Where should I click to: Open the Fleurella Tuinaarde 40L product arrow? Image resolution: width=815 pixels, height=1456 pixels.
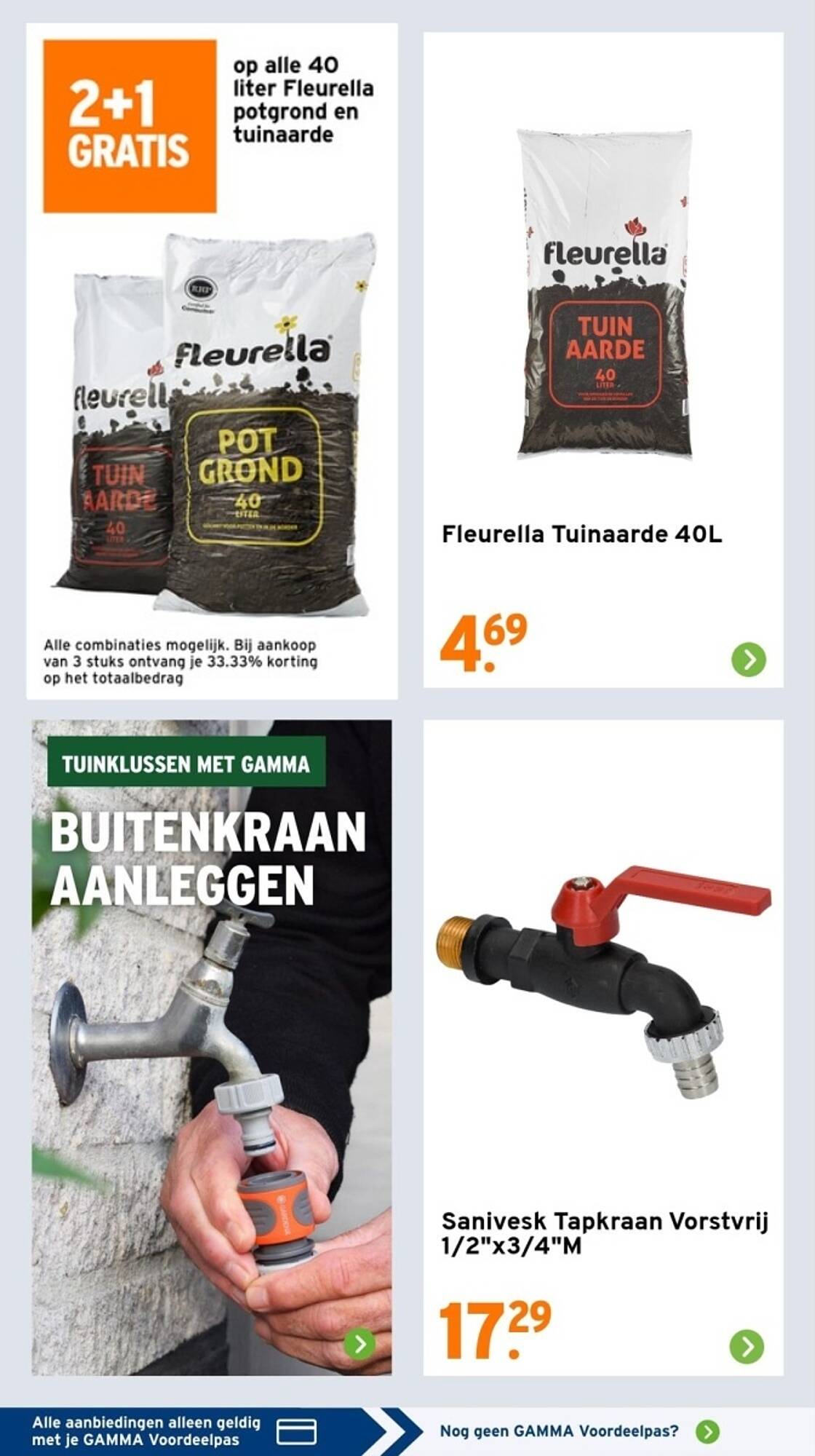pos(748,660)
